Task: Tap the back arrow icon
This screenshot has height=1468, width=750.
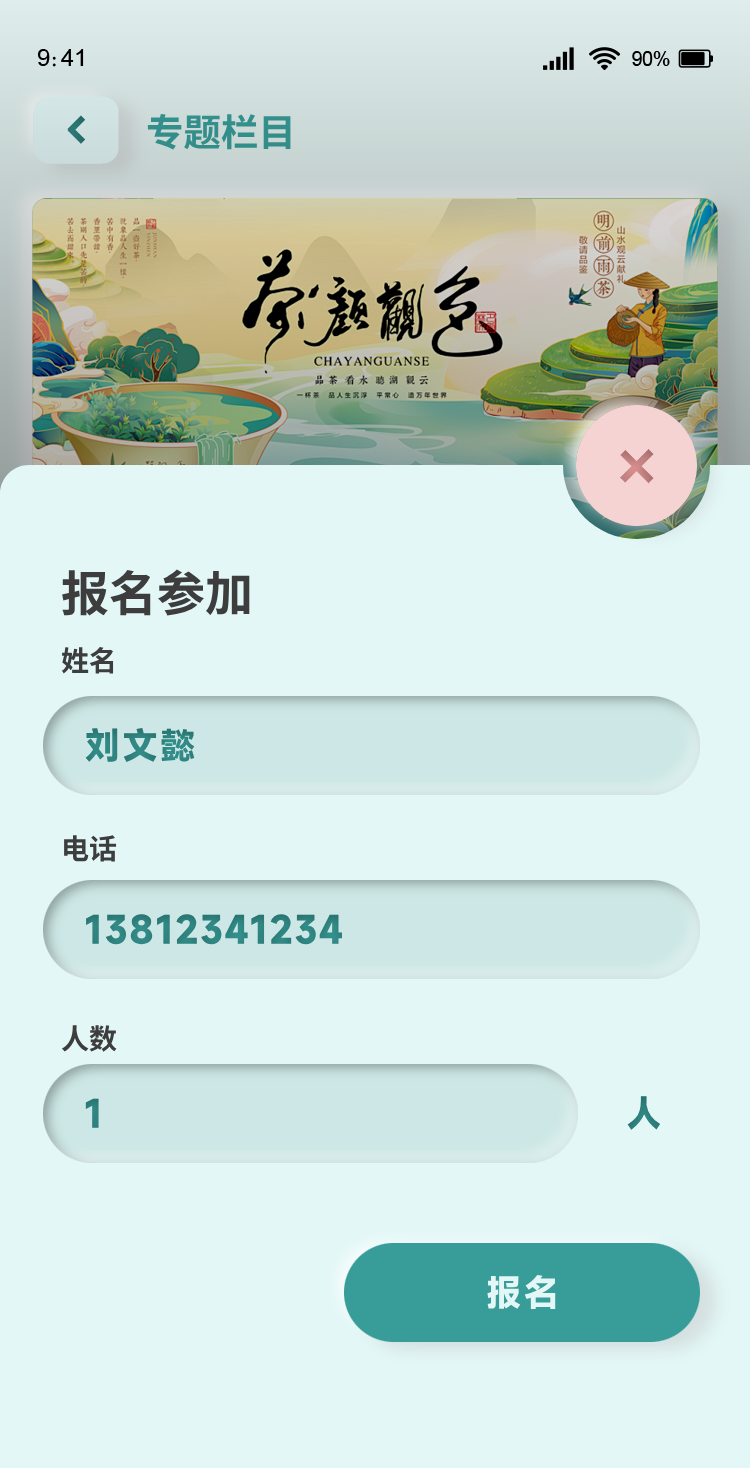Action: click(75, 130)
